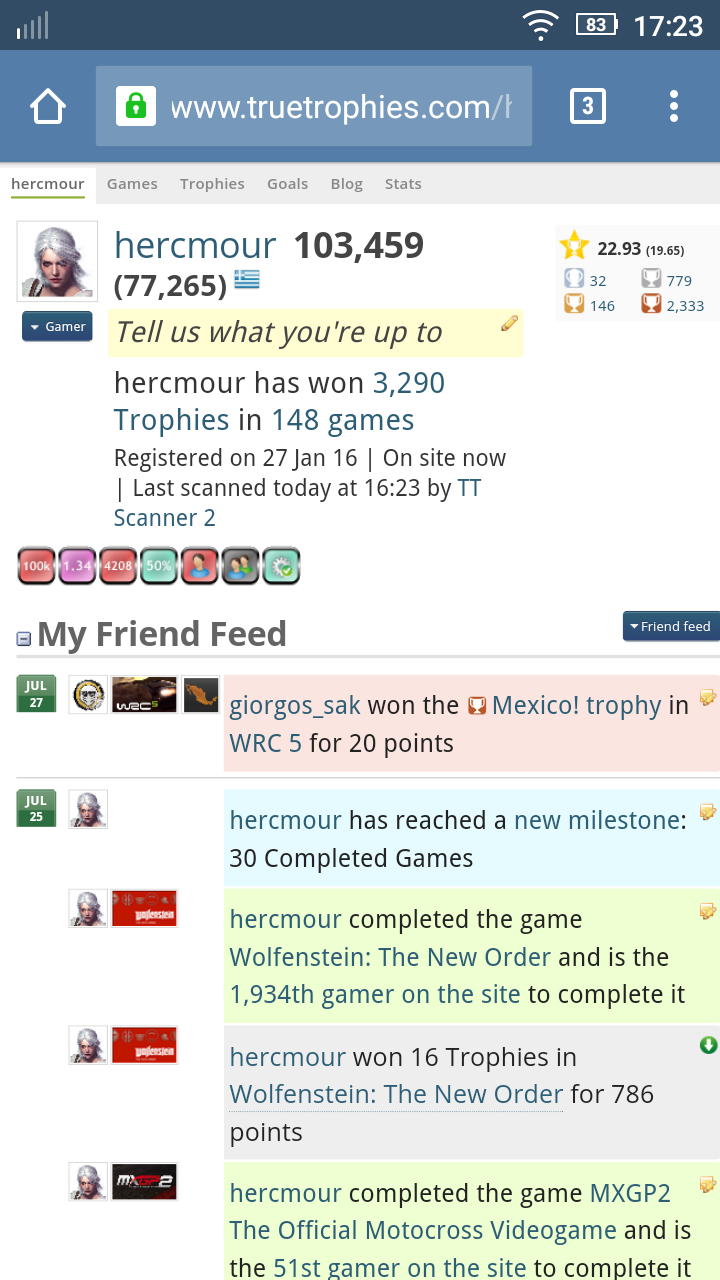720x1280 pixels.
Task: Tap the truetrophies URL address bar
Action: (x=314, y=106)
